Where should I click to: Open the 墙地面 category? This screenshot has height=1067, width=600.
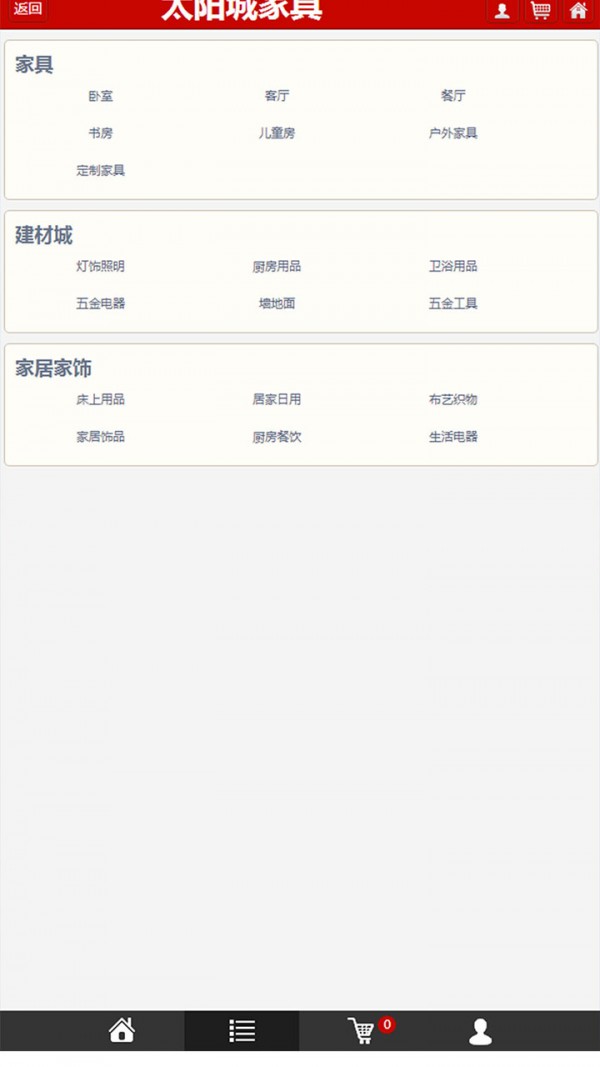click(x=277, y=303)
